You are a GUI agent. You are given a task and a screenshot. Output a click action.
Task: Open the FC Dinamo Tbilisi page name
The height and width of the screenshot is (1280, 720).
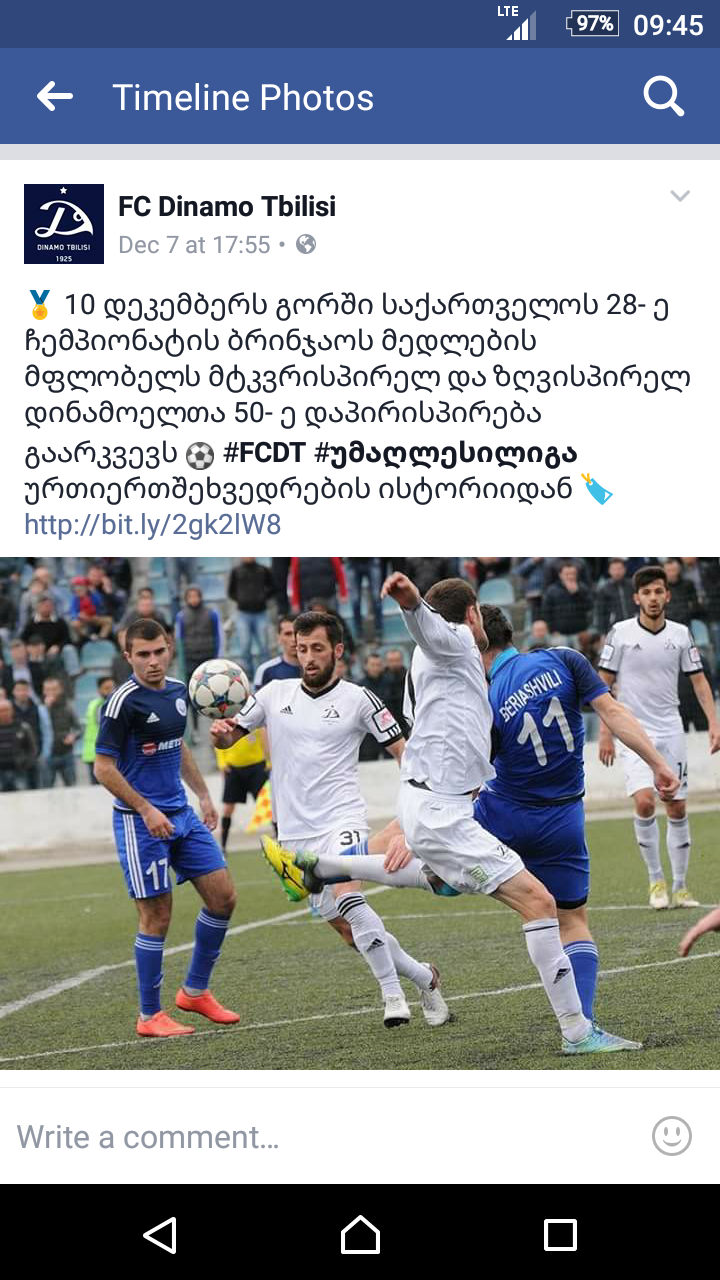tap(227, 207)
